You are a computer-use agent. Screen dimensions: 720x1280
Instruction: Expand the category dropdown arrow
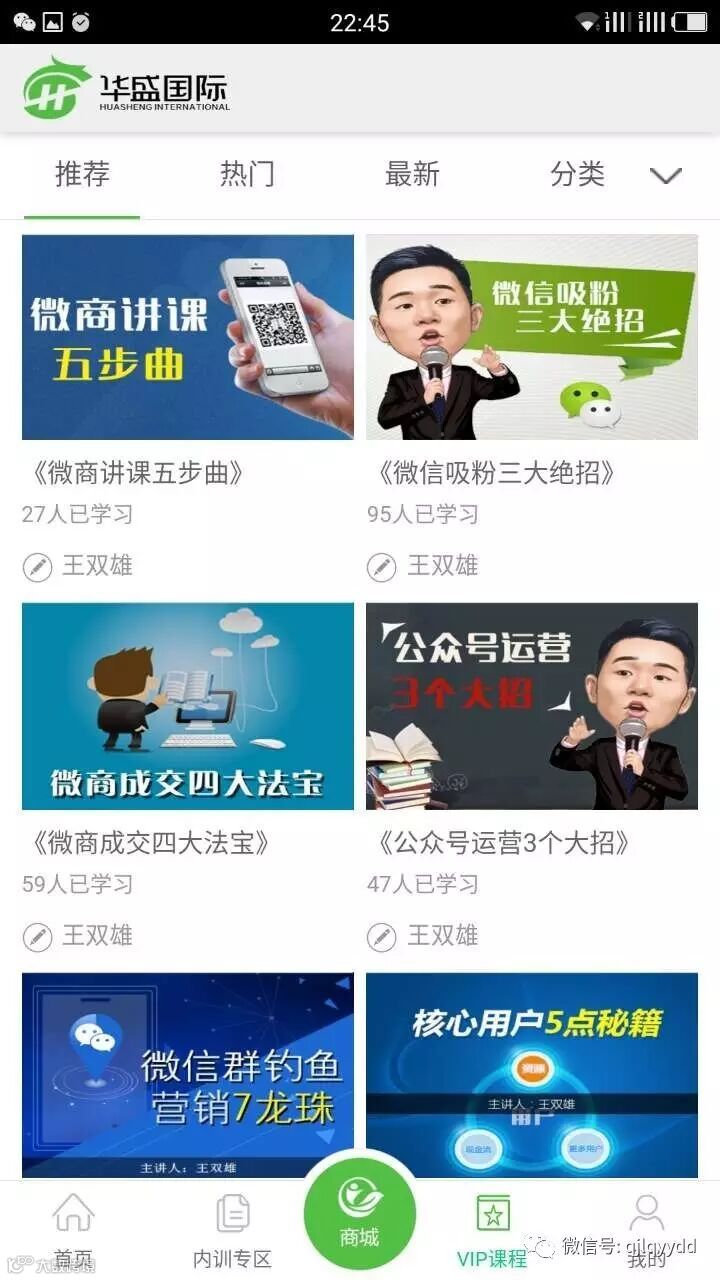[666, 176]
